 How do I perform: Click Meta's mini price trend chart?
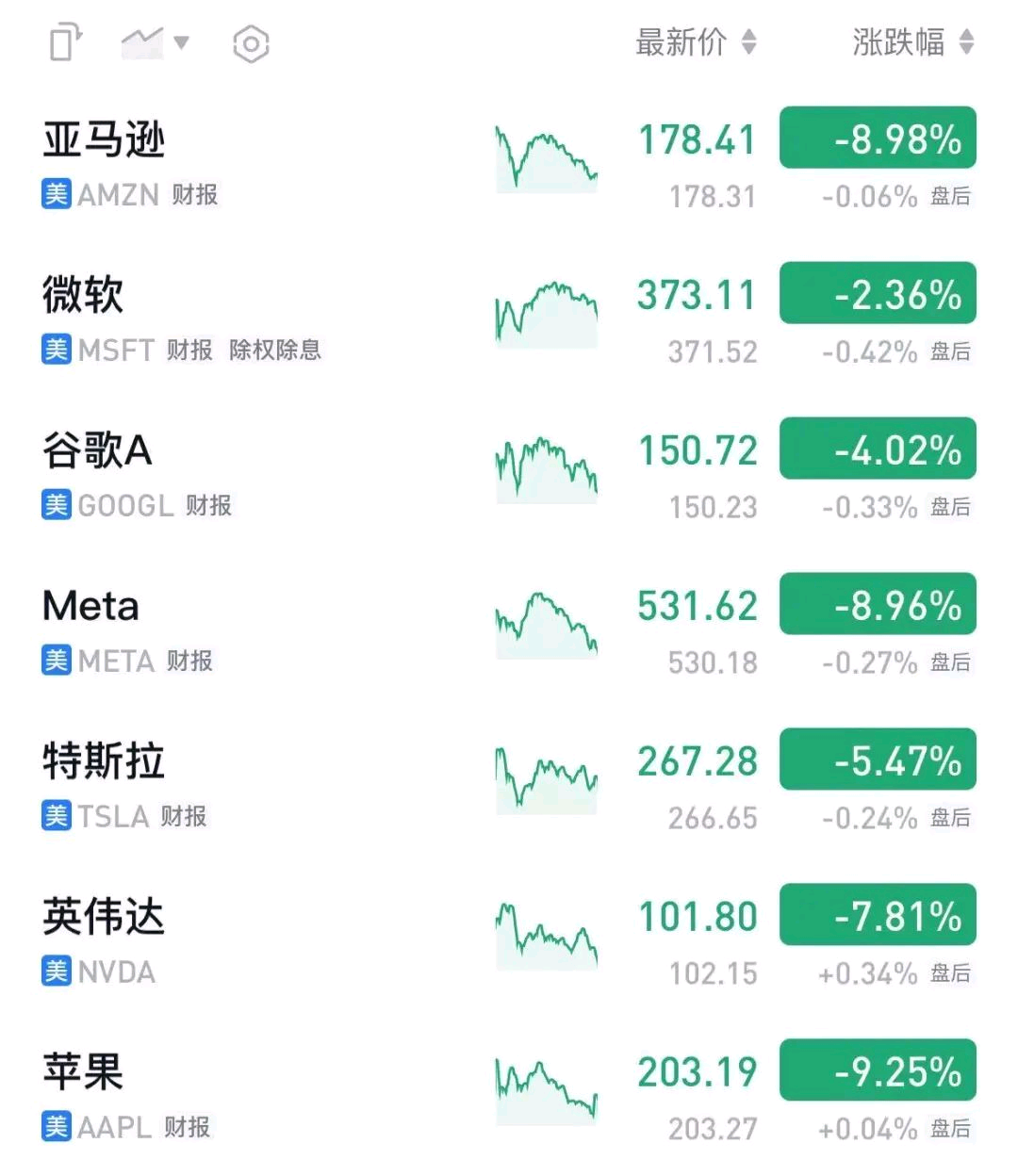pos(546,622)
